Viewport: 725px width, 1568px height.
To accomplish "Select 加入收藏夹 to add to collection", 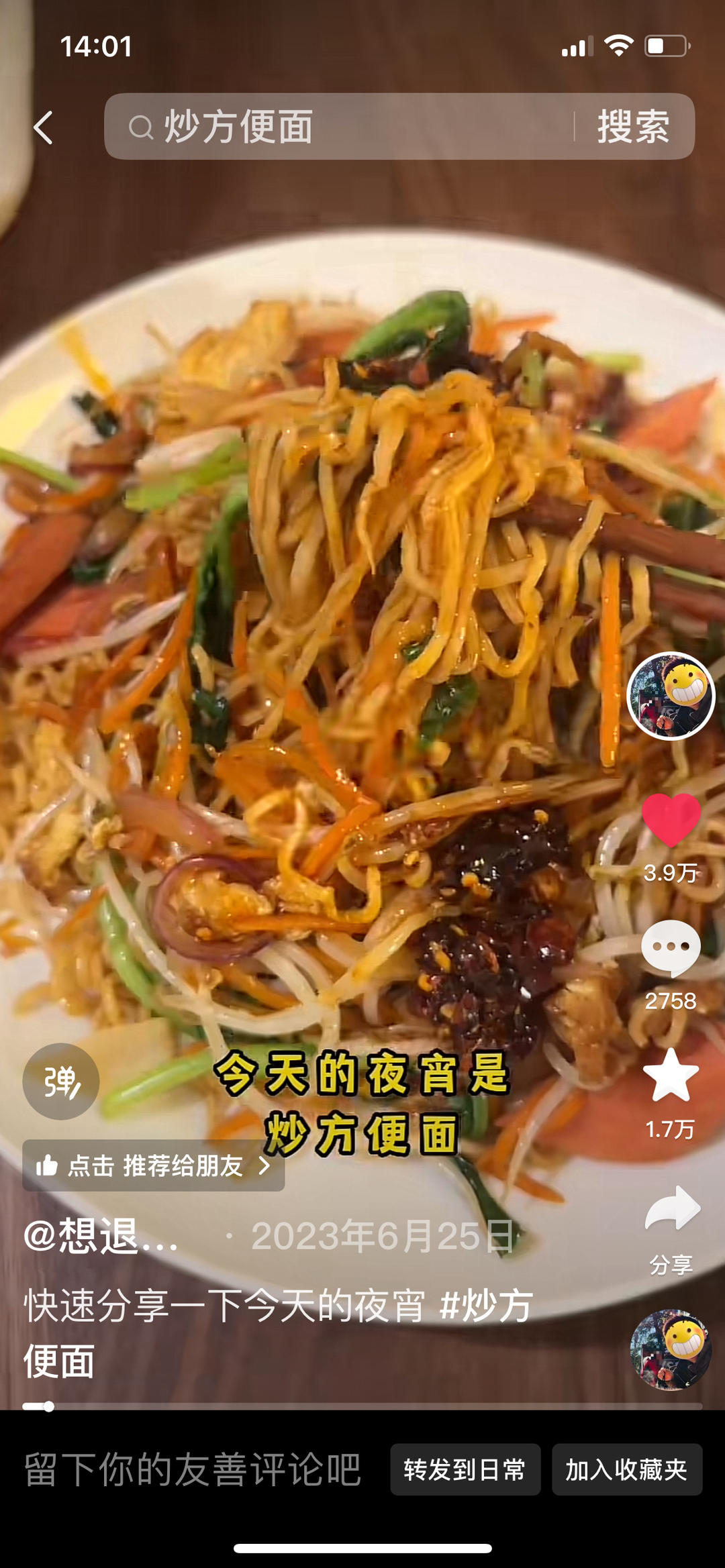I will [x=626, y=1469].
